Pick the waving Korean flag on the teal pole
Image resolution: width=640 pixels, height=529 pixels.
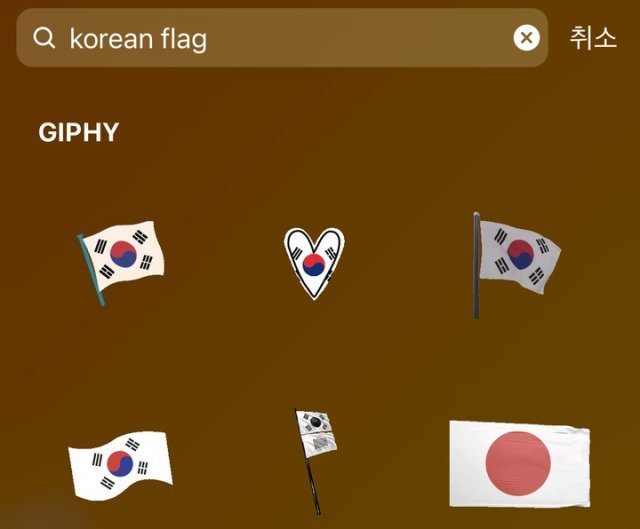point(122,260)
